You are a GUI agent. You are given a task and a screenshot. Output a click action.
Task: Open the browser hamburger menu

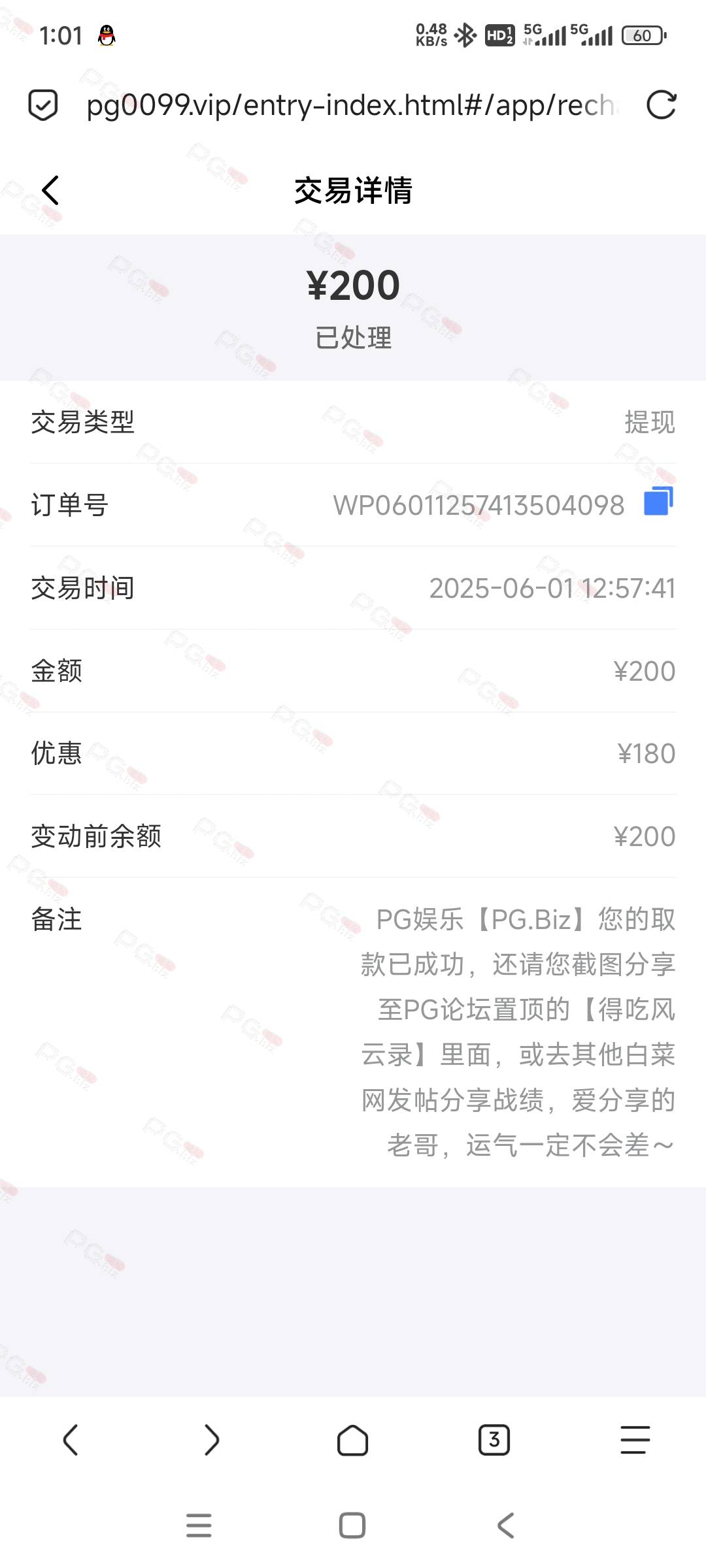click(x=635, y=1440)
